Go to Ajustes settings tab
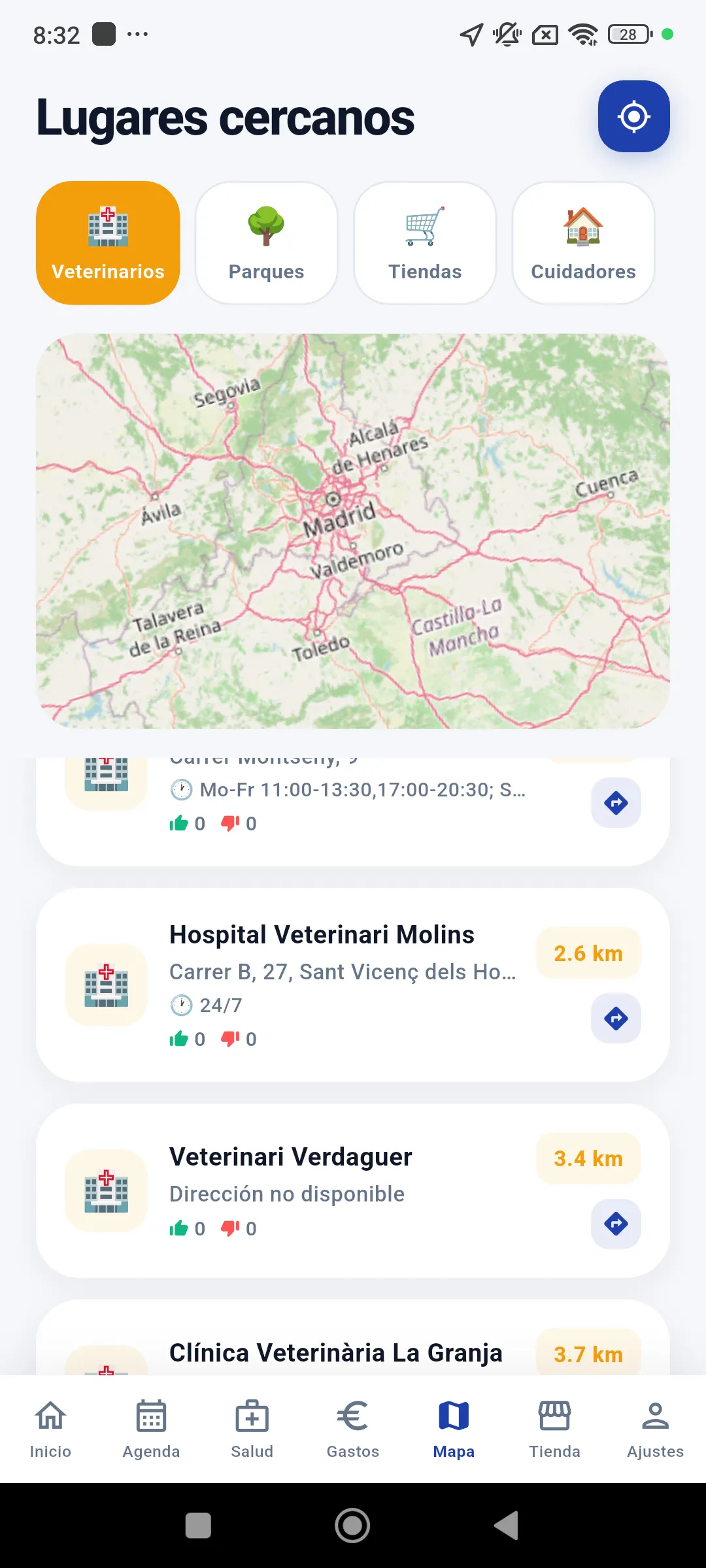This screenshot has width=706, height=1568. 656,1429
